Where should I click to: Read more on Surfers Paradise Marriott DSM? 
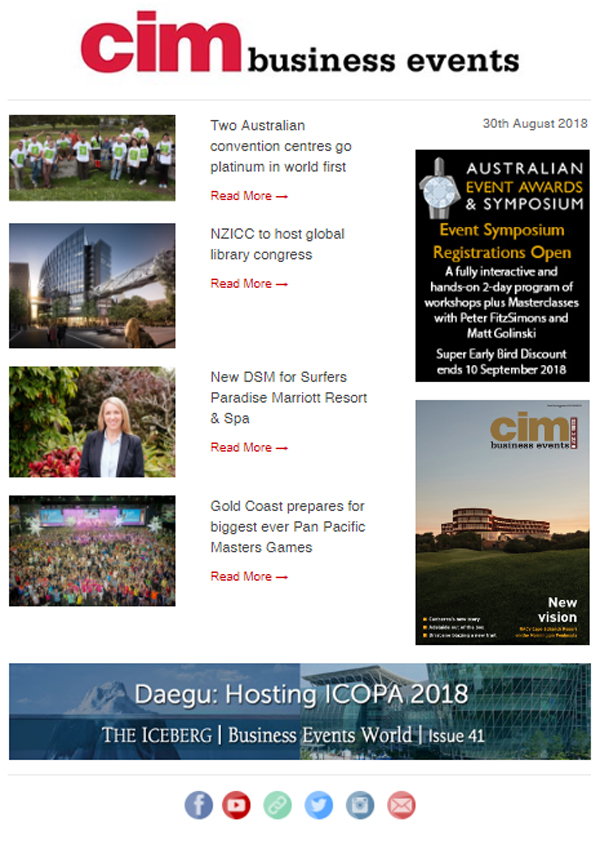[x=249, y=447]
